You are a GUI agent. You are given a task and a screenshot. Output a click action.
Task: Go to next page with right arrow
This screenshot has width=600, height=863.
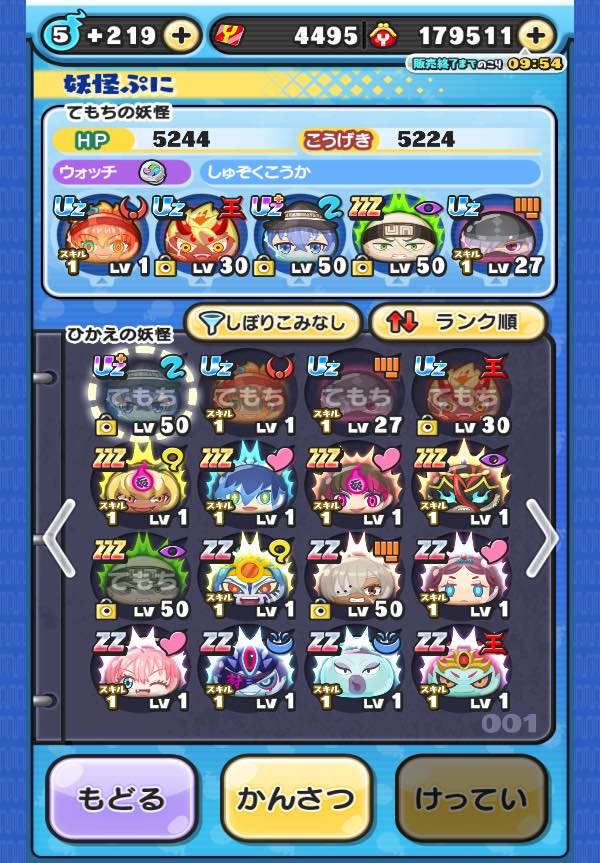(542, 538)
